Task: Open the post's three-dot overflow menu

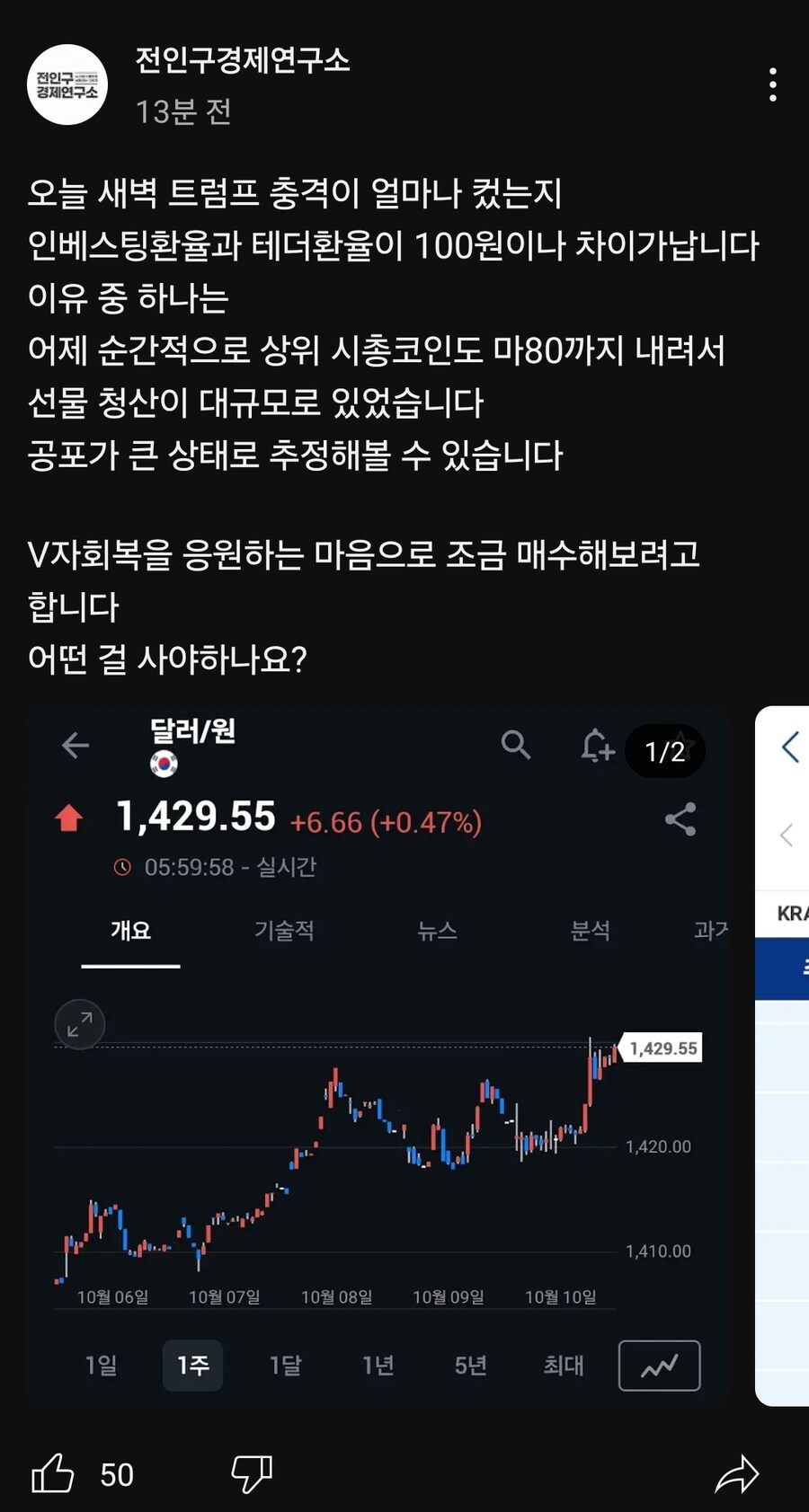Action: click(x=772, y=84)
